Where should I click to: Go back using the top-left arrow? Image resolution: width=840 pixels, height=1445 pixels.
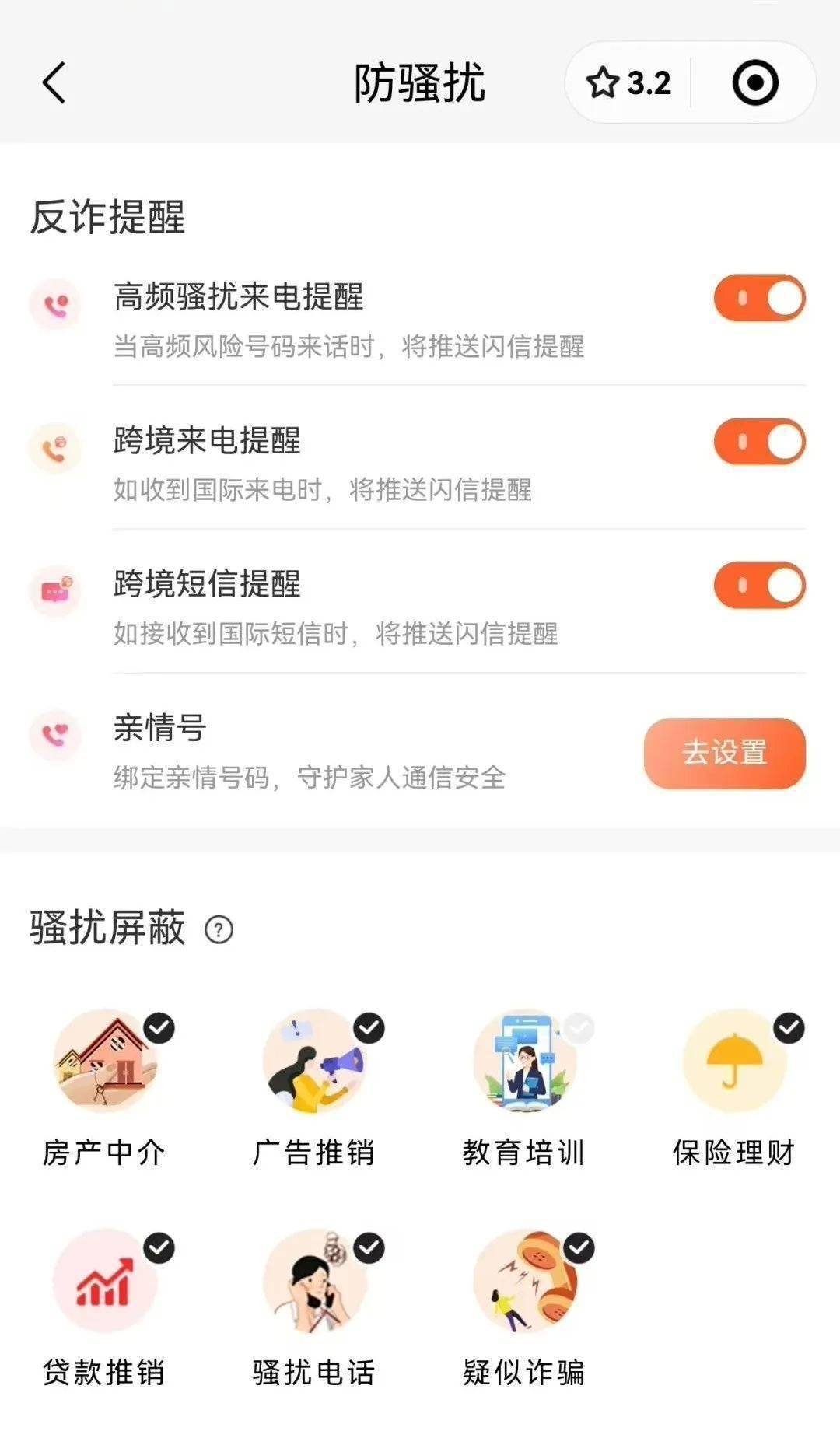pyautogui.click(x=52, y=82)
